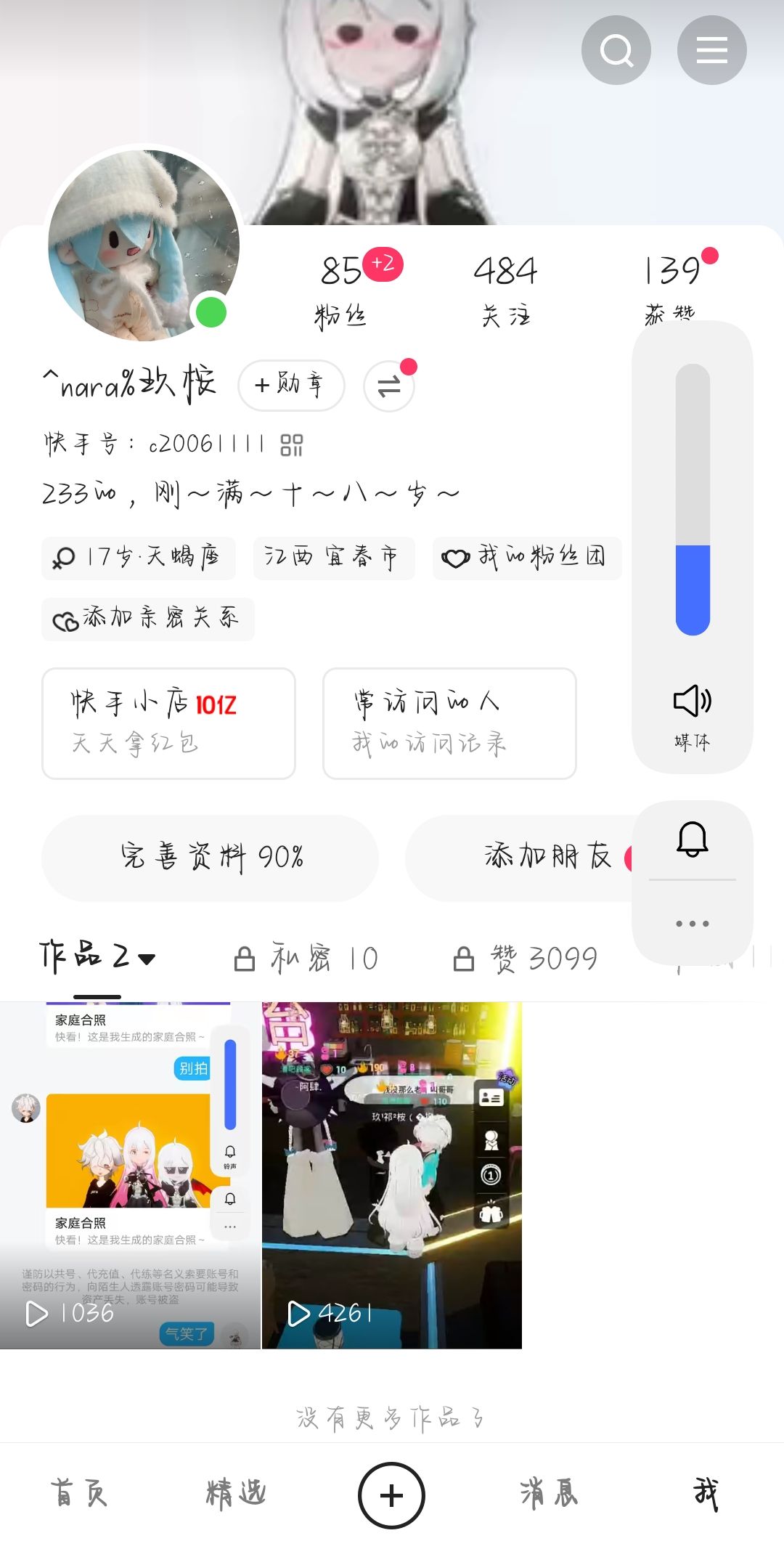Open the search icon on profile header
Image resolution: width=784 pixels, height=1549 pixels.
point(616,50)
